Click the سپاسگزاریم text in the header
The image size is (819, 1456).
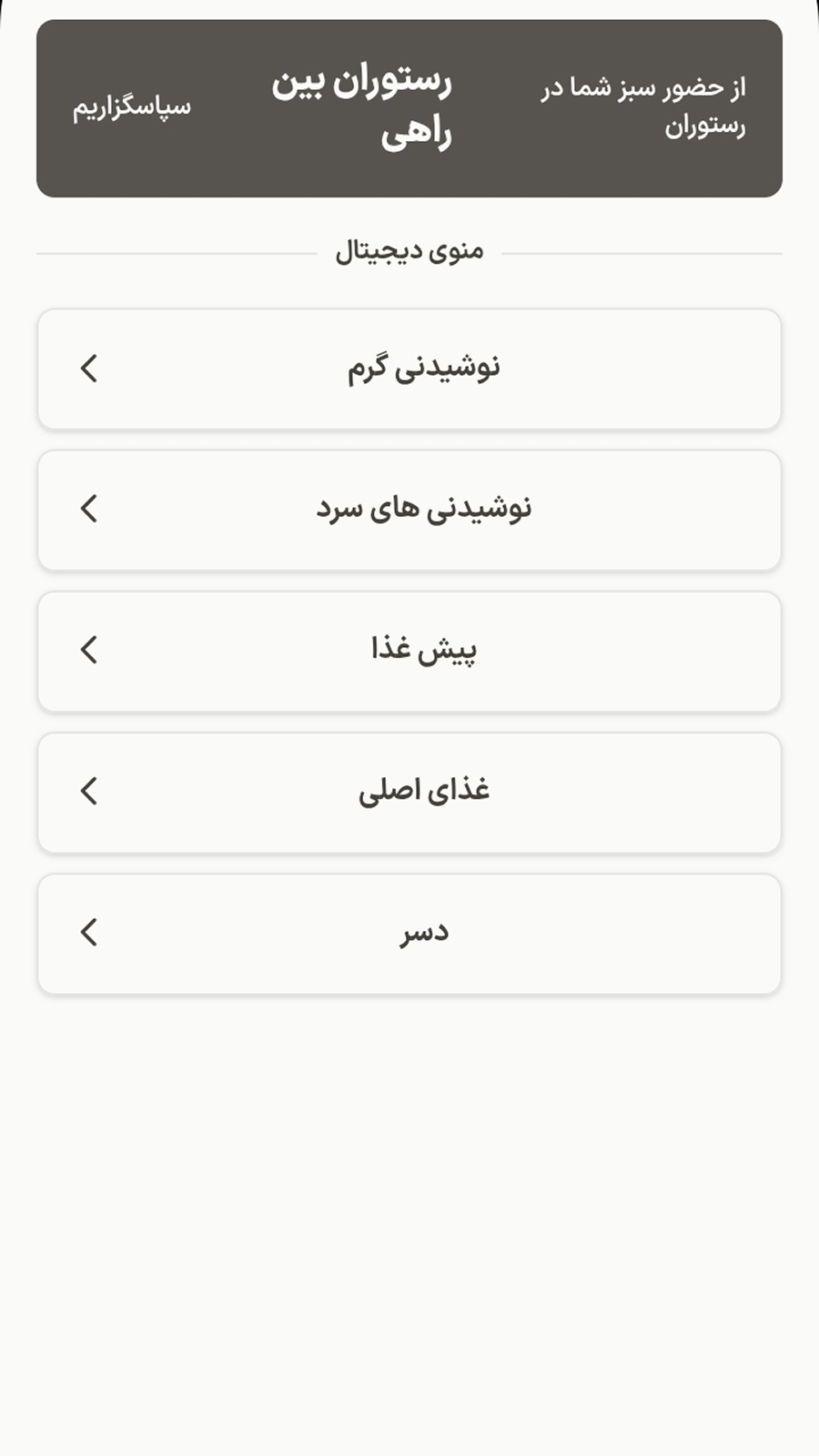click(x=129, y=106)
